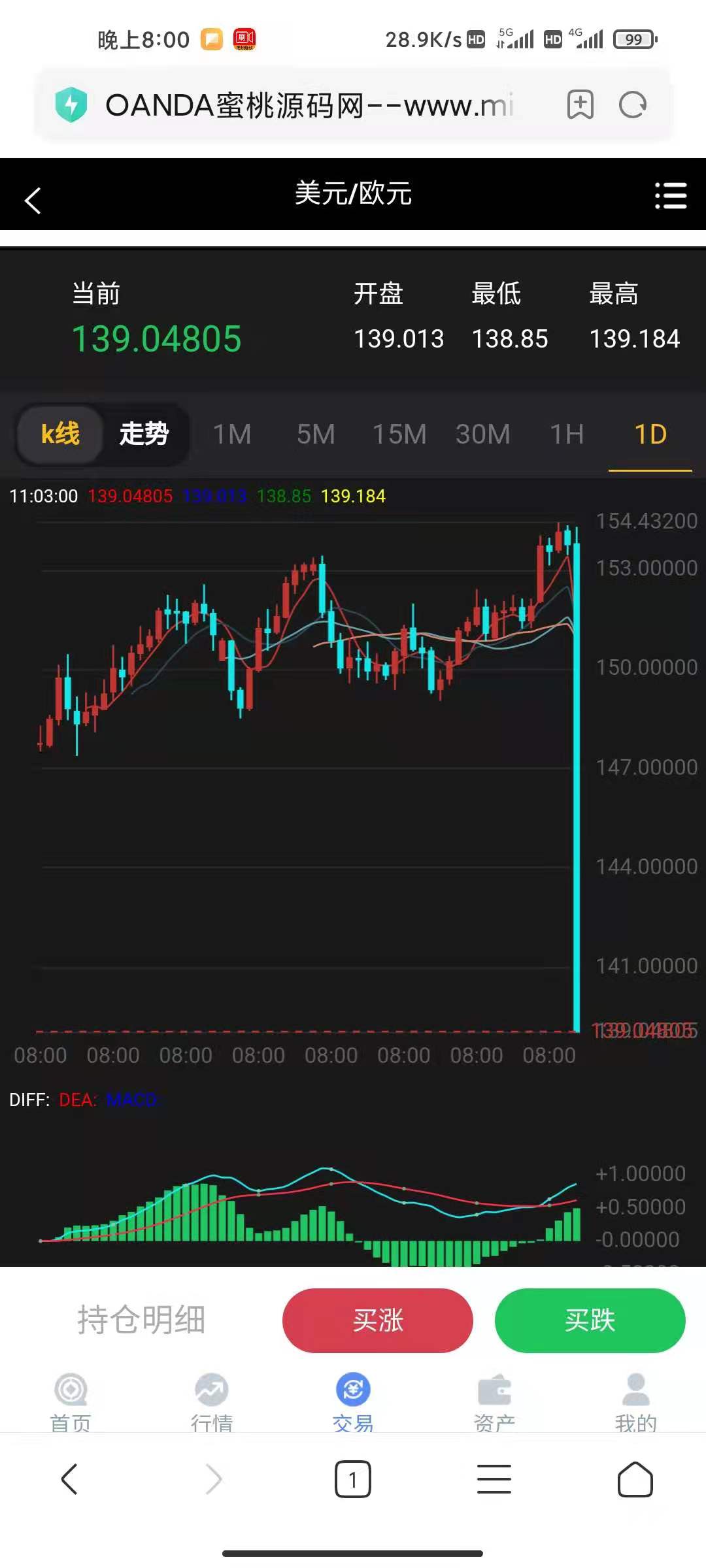Switch chart to k线 mode
The image size is (706, 1568).
[60, 434]
